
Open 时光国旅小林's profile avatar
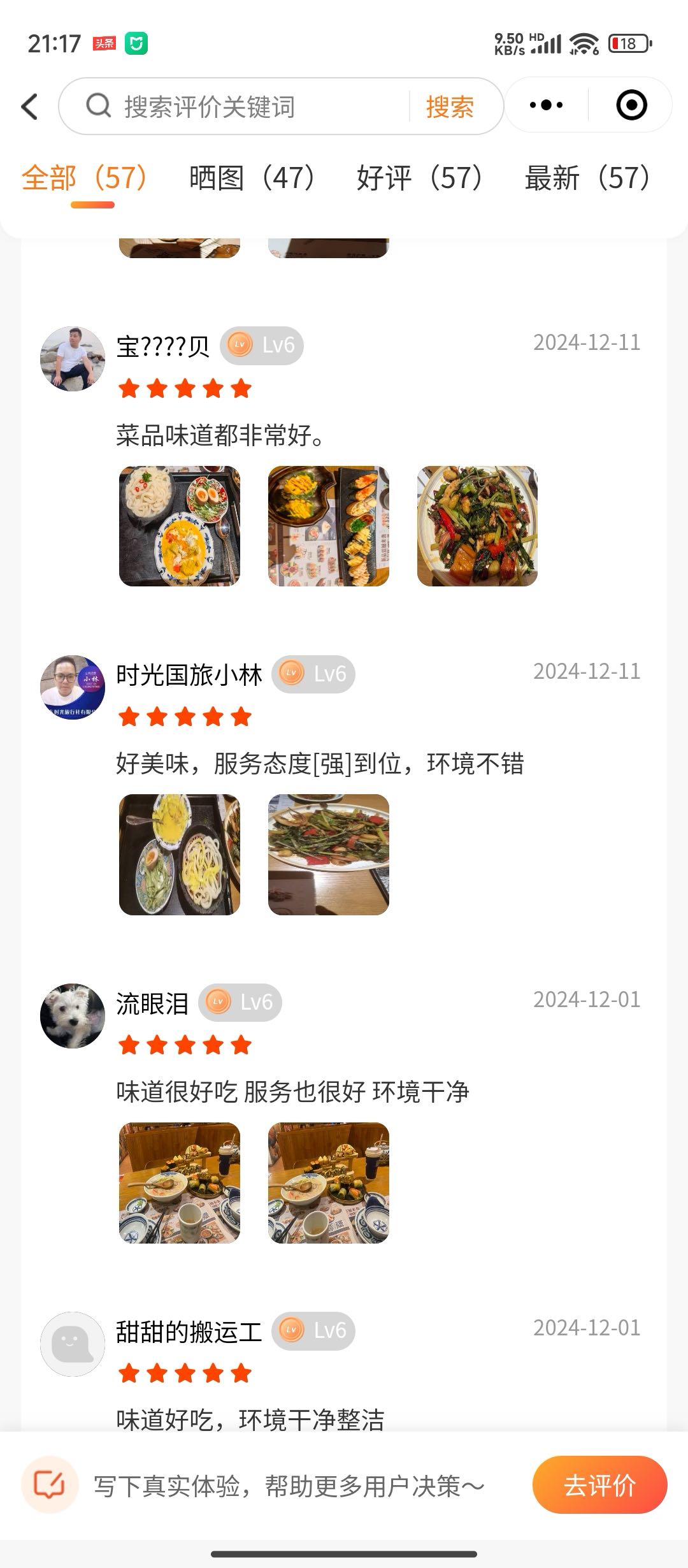pos(73,687)
